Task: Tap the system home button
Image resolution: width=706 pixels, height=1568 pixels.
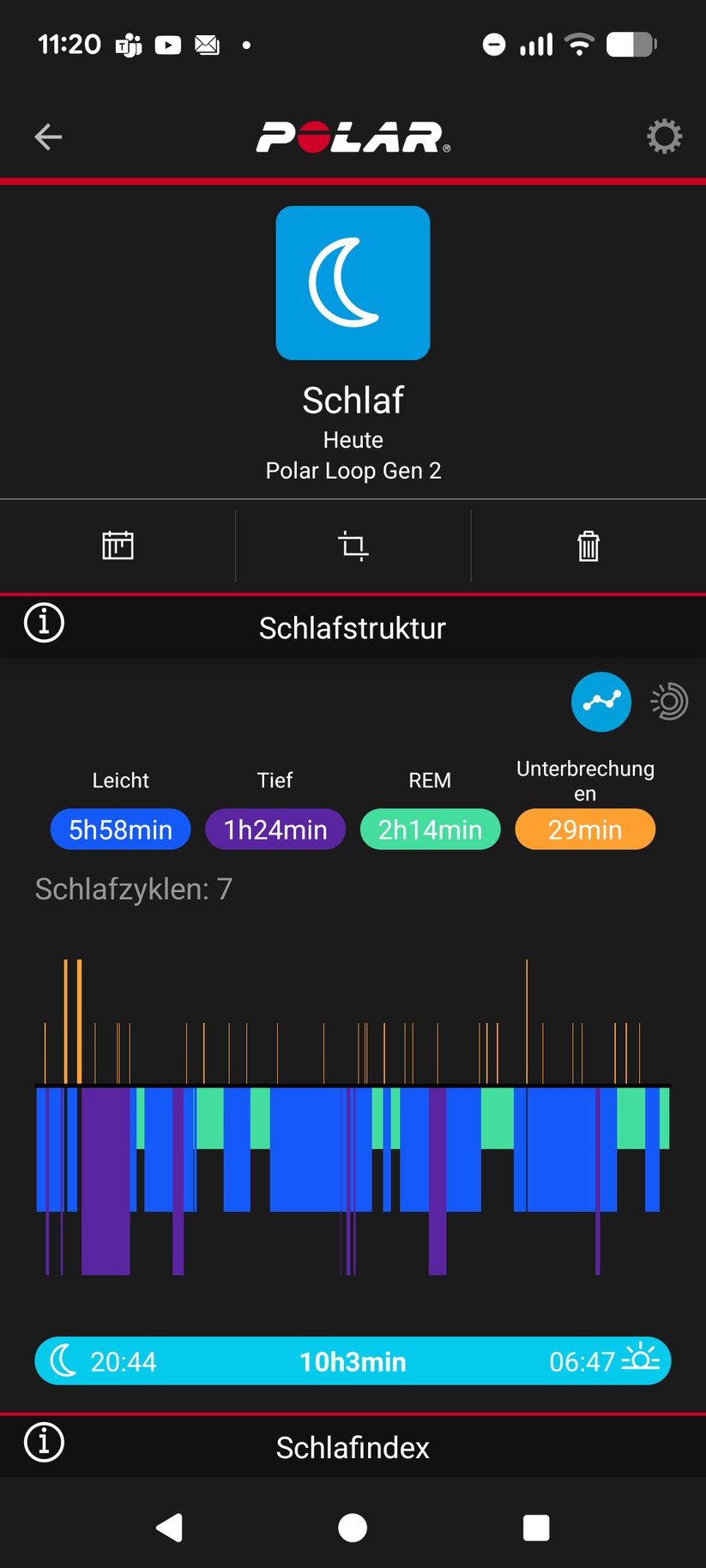Action: tap(353, 1528)
